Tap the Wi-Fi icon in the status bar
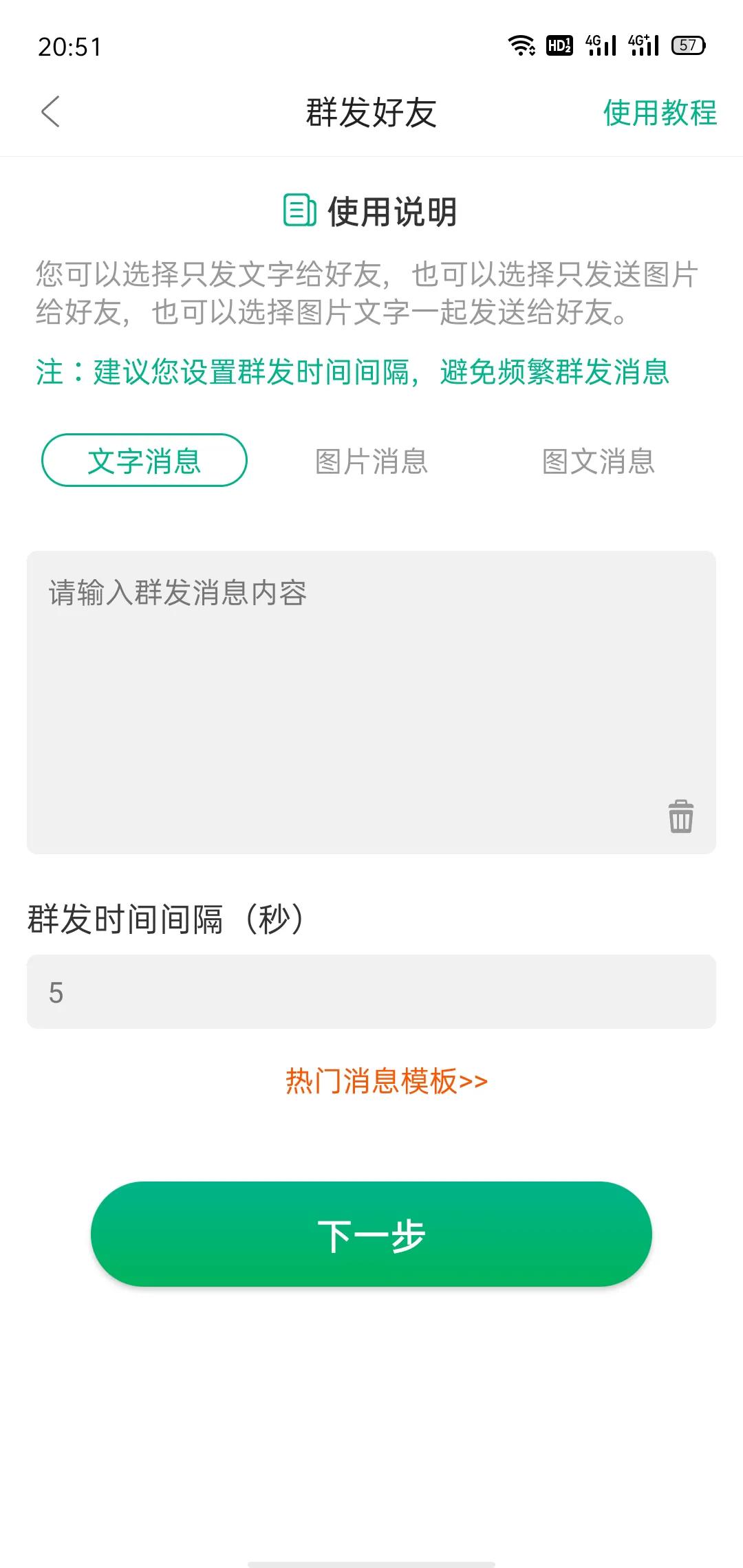The image size is (743, 1568). pyautogui.click(x=521, y=45)
